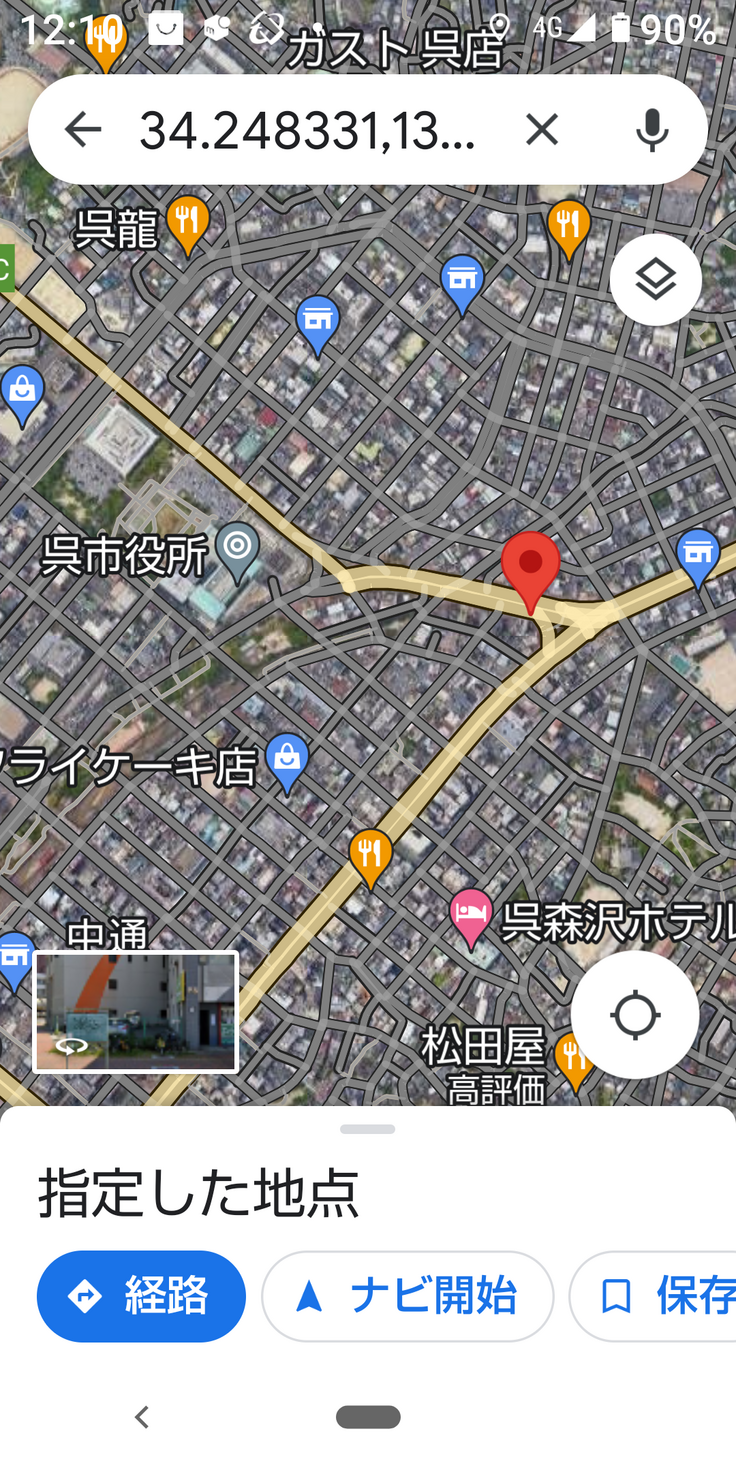The width and height of the screenshot is (736, 1472).
Task: Center the map on my location
Action: (635, 1015)
